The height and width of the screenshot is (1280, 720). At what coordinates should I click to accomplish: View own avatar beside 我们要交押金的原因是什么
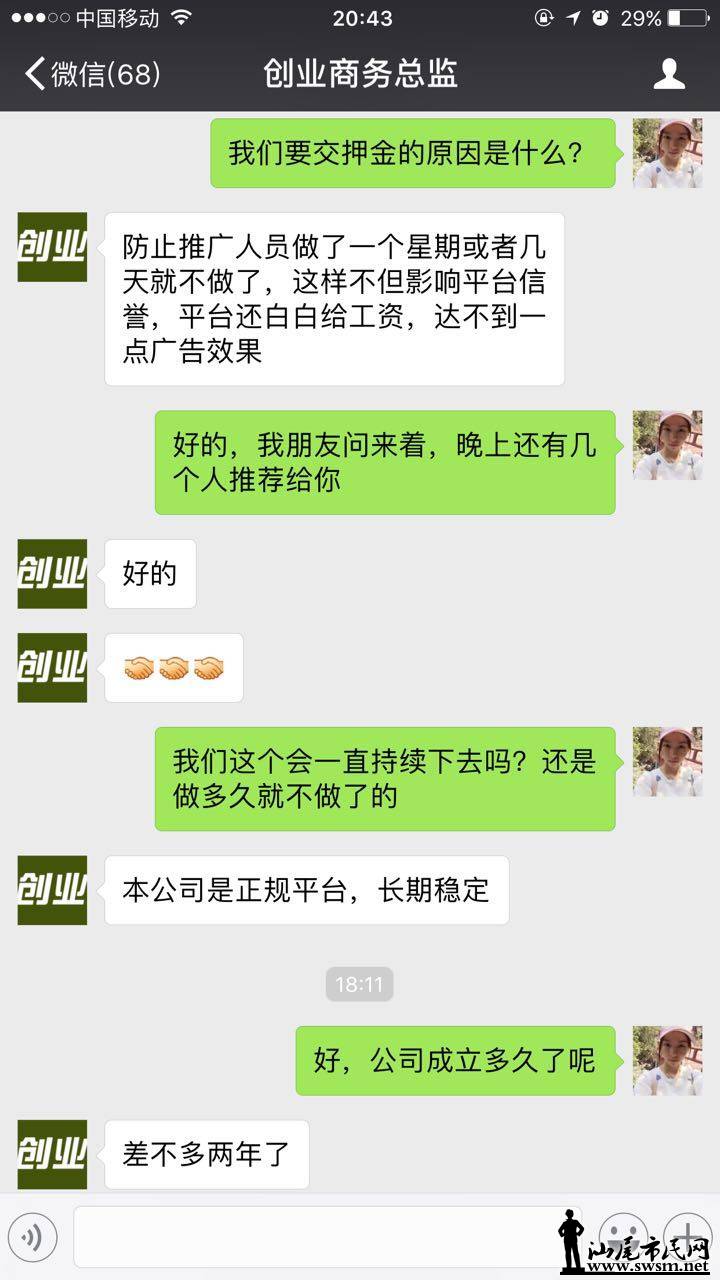pyautogui.click(x=667, y=153)
